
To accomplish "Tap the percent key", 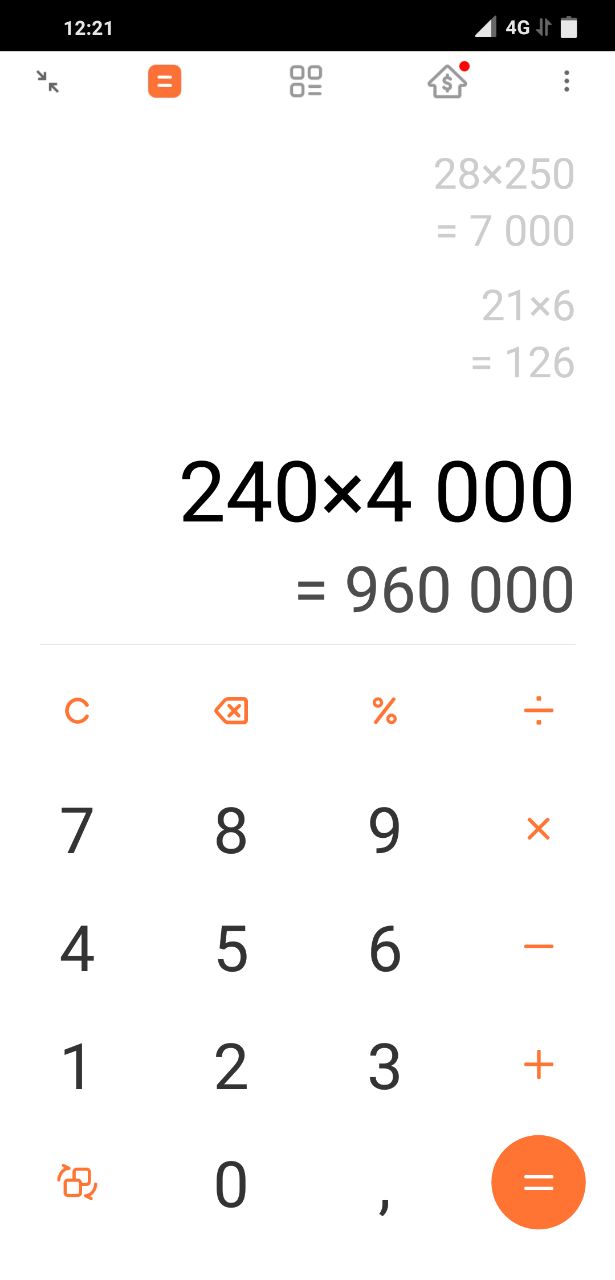I will tap(385, 711).
